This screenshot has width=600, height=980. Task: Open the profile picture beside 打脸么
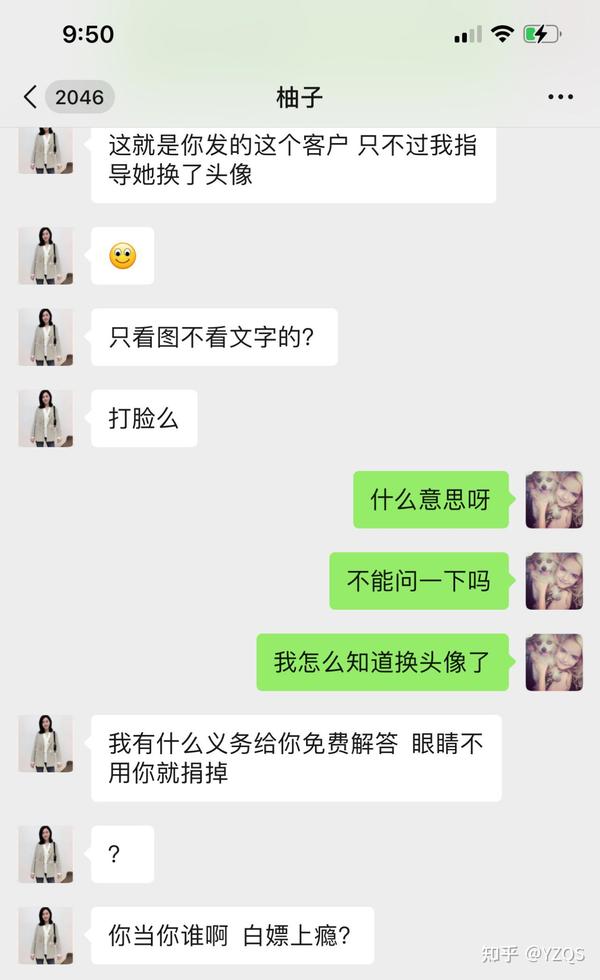pos(46,418)
